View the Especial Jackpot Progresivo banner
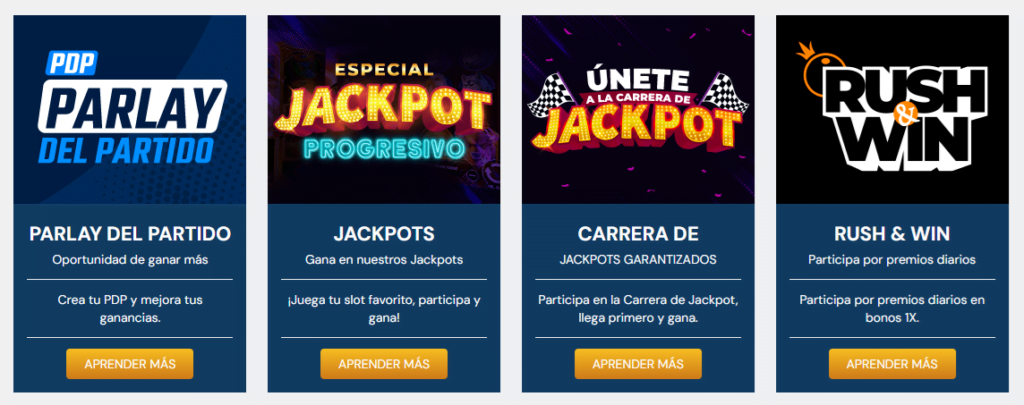Screen dimensions: 1024x405 tap(384, 110)
